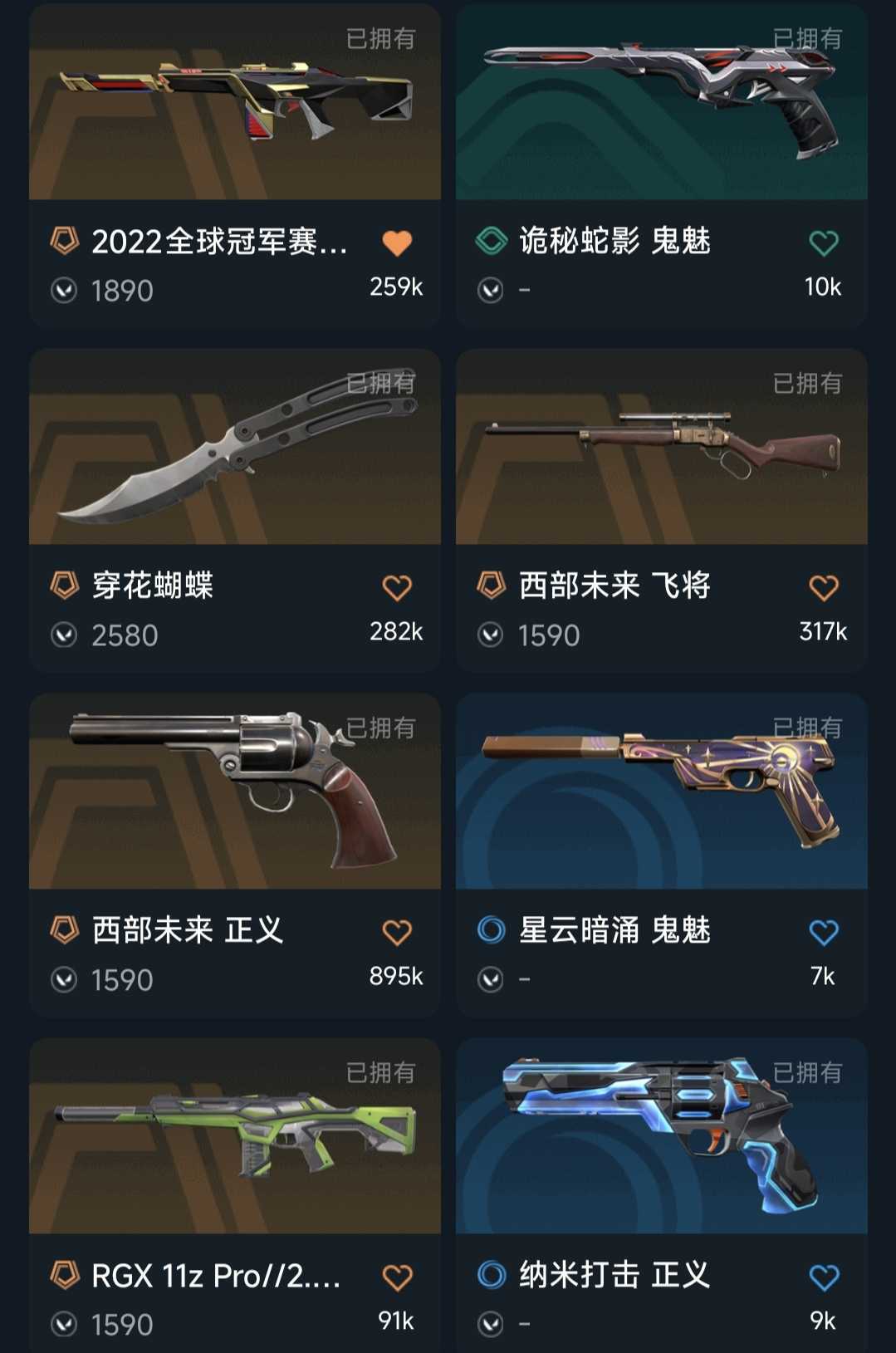Favorite the 诡秘蛇影 鬼魅 skin
The image size is (896, 1353).
click(x=823, y=242)
